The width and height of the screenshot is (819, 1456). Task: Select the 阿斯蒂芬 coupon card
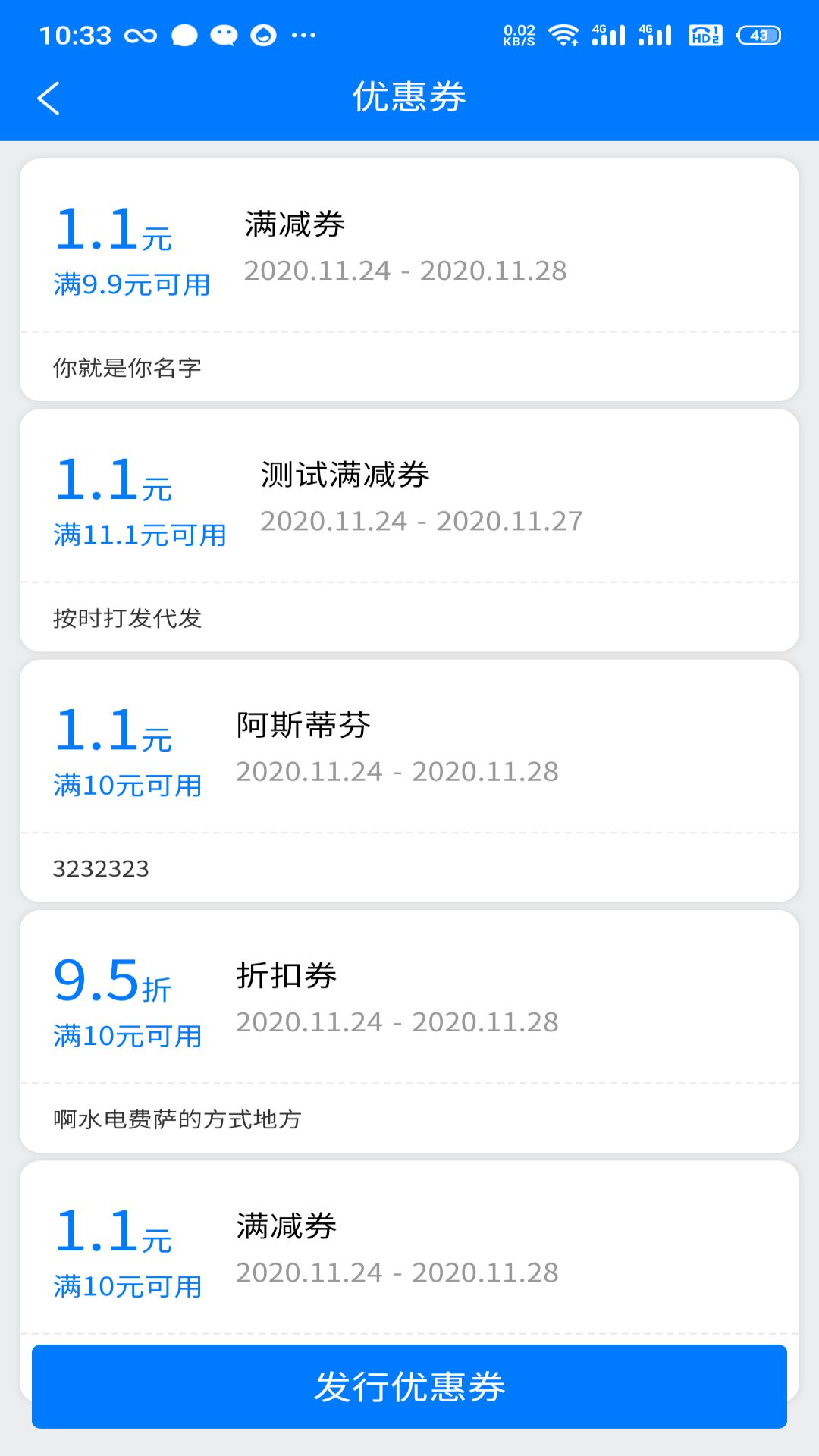(409, 780)
